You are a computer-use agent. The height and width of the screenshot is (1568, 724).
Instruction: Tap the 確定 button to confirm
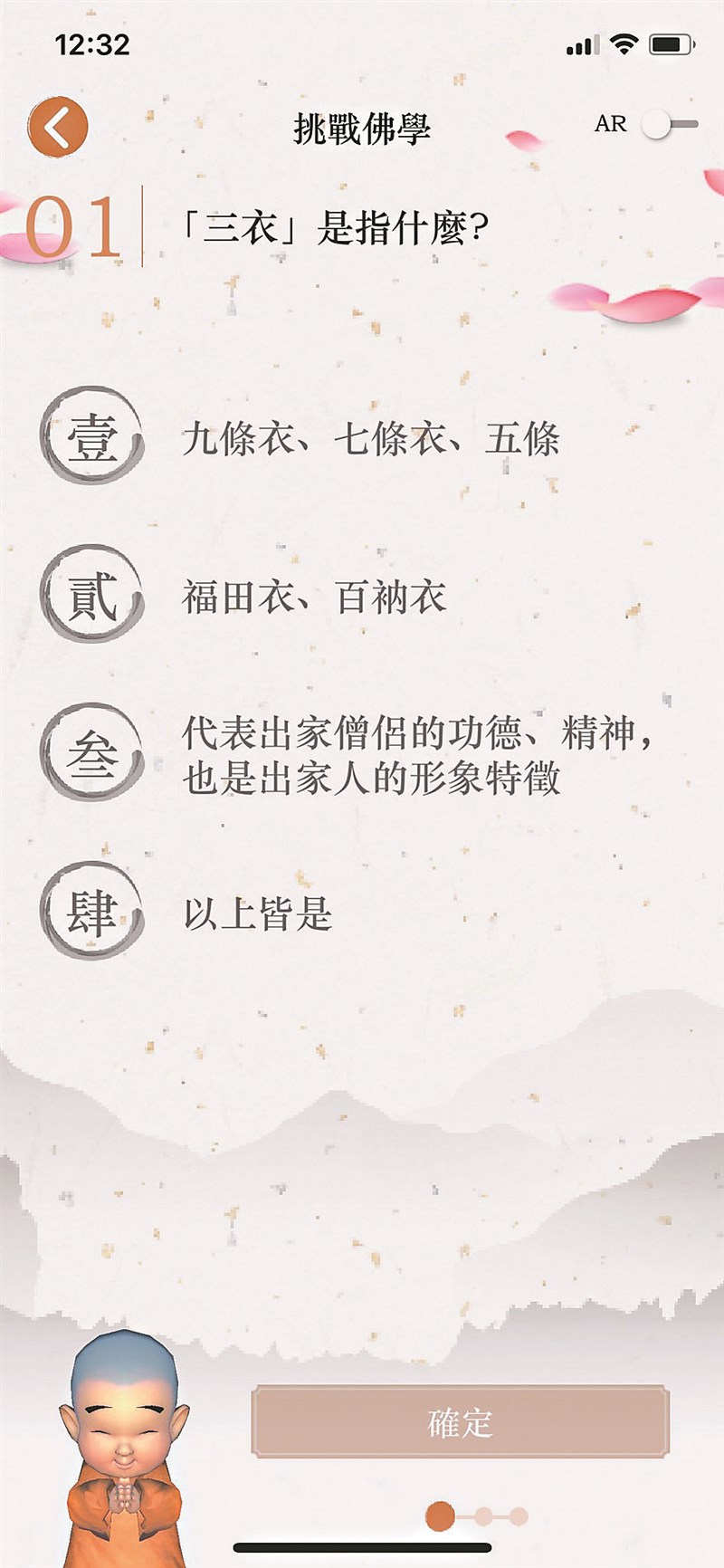coord(460,1422)
